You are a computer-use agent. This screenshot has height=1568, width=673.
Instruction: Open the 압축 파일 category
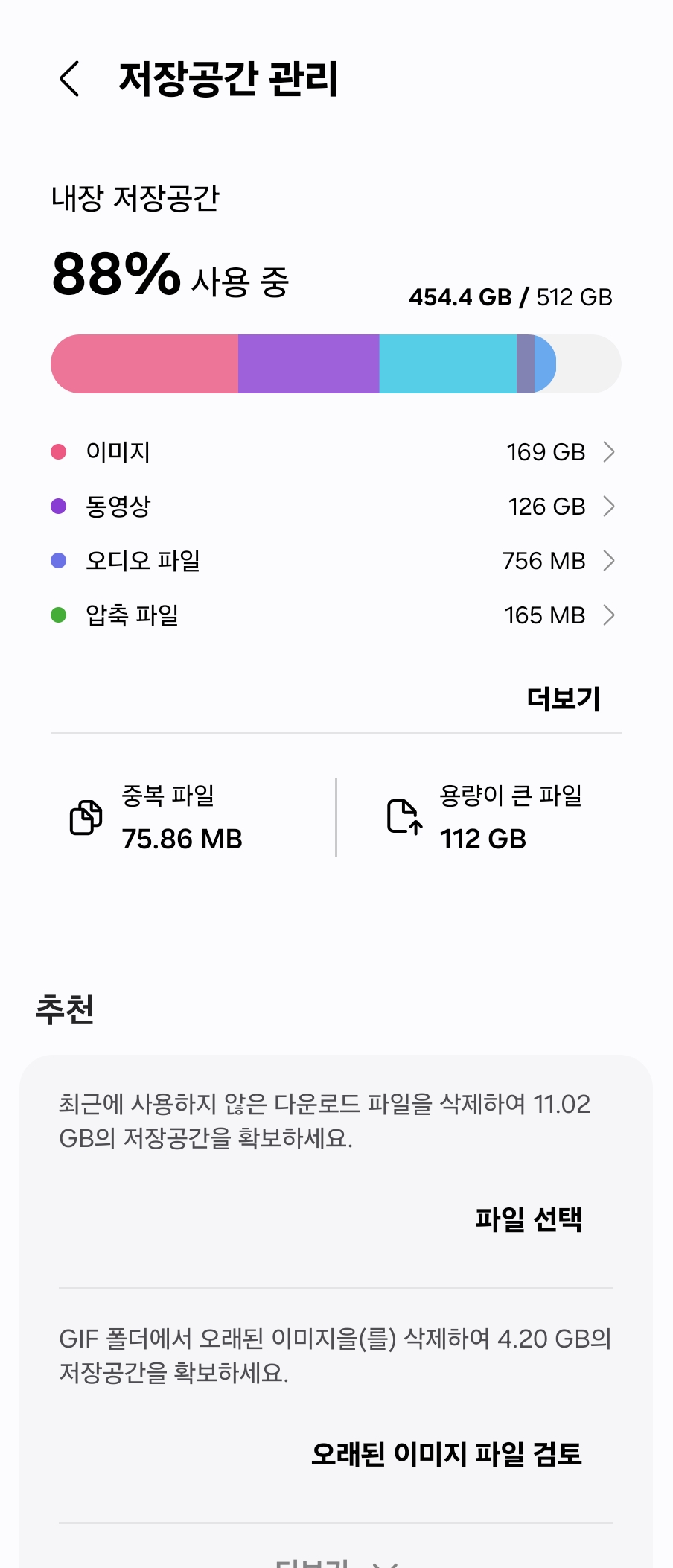336,615
